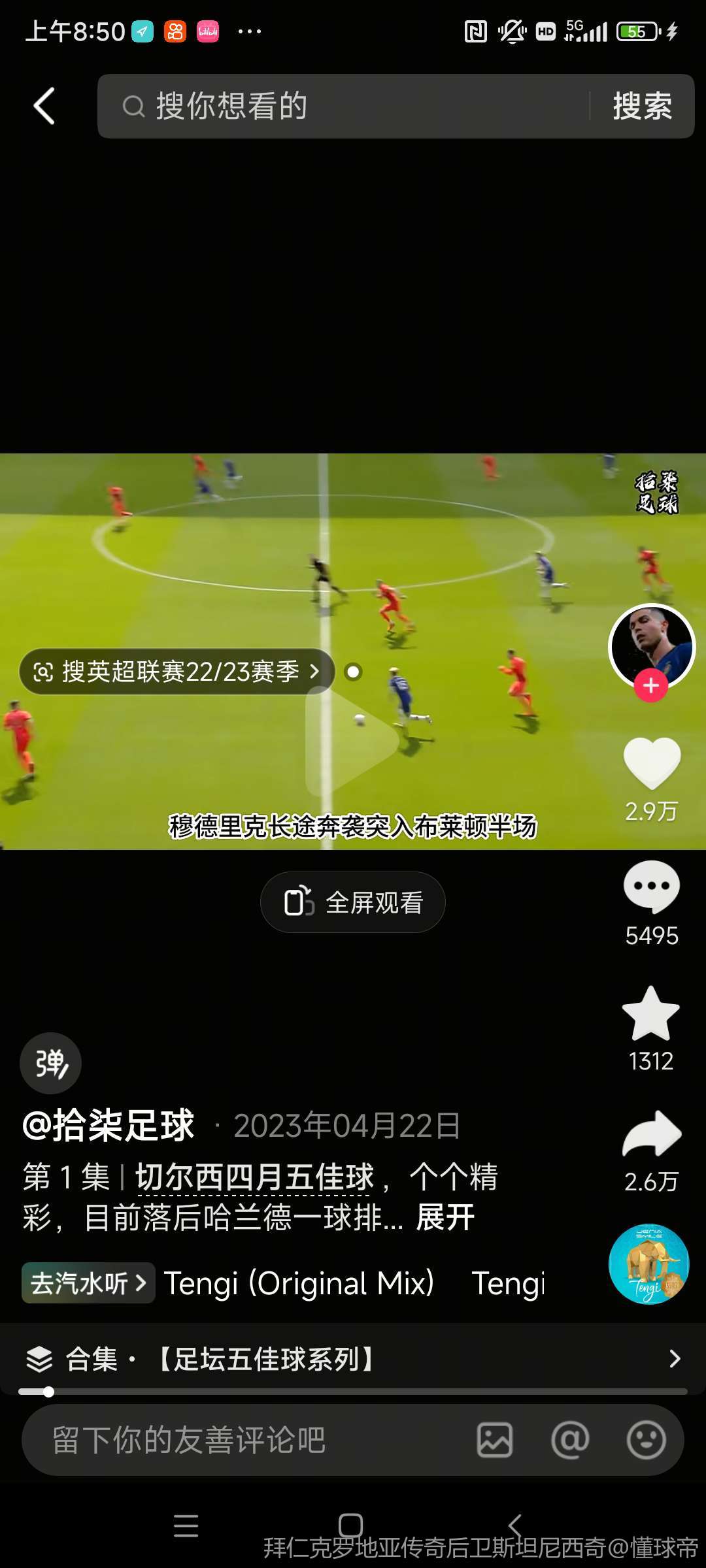Write a comment in 留下你的友善评论吧
This screenshot has height=1568, width=706.
tap(248, 1440)
